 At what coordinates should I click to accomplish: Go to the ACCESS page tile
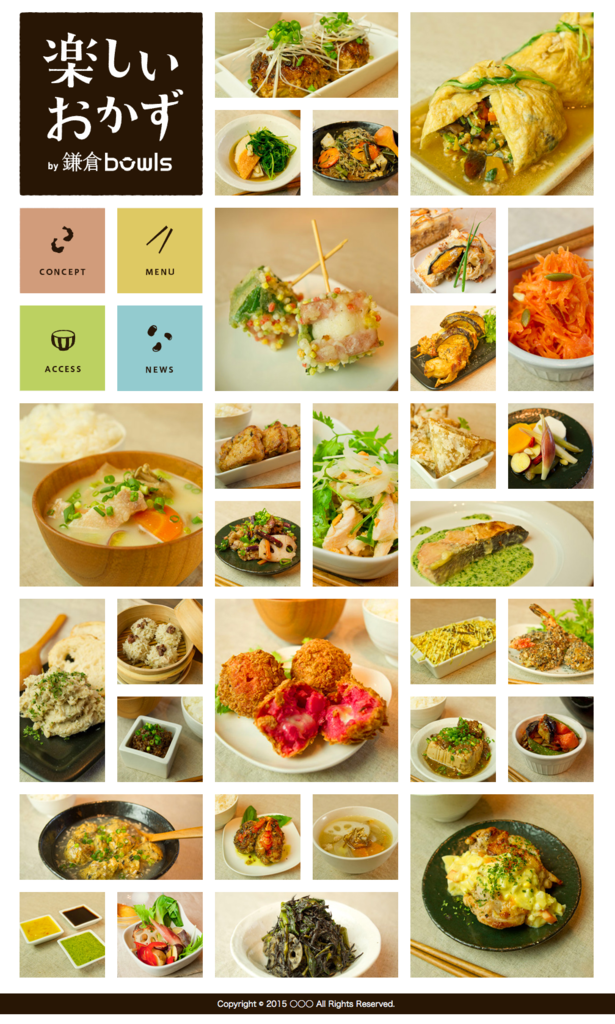click(x=62, y=347)
